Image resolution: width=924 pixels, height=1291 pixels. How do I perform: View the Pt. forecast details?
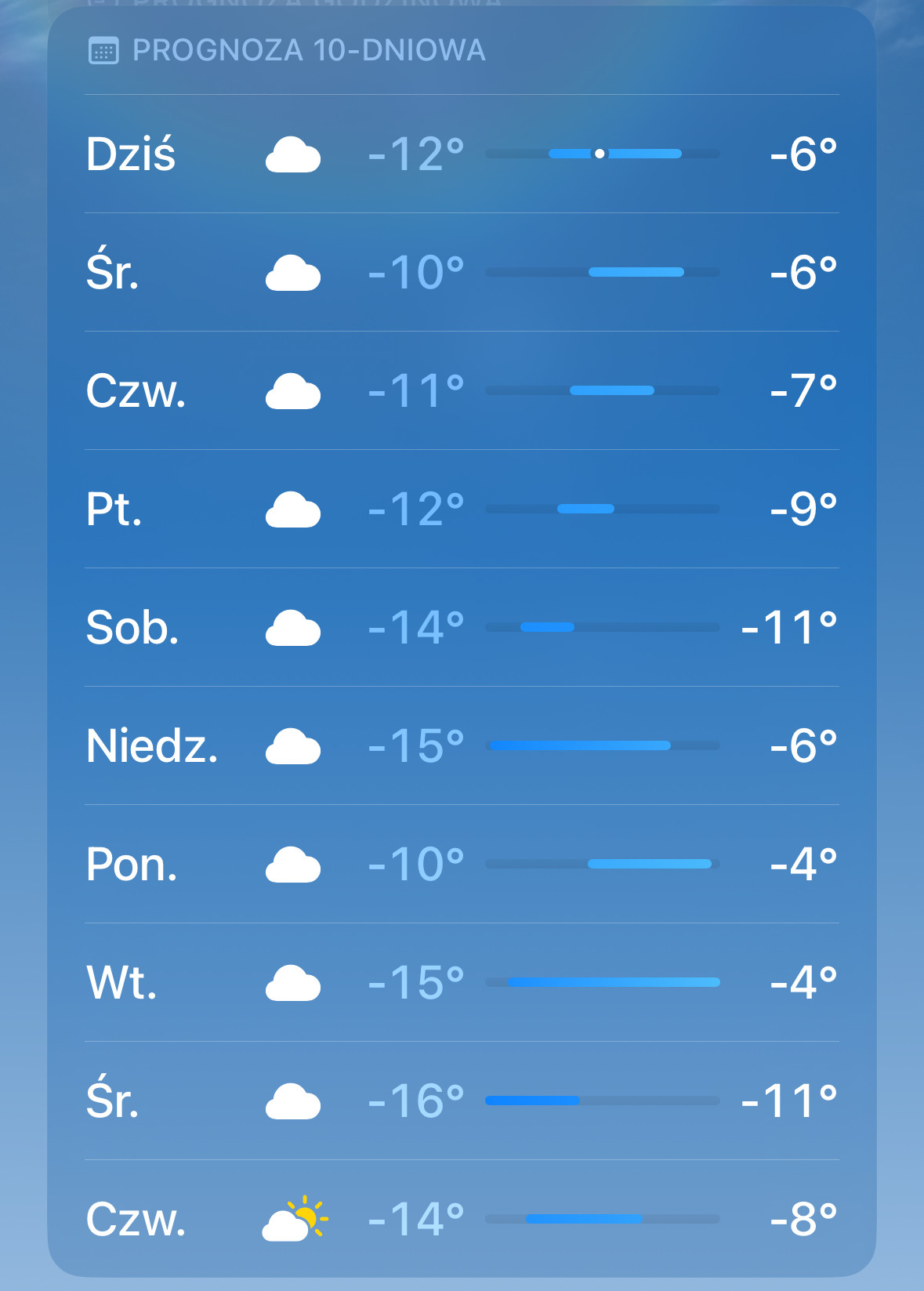tap(462, 509)
